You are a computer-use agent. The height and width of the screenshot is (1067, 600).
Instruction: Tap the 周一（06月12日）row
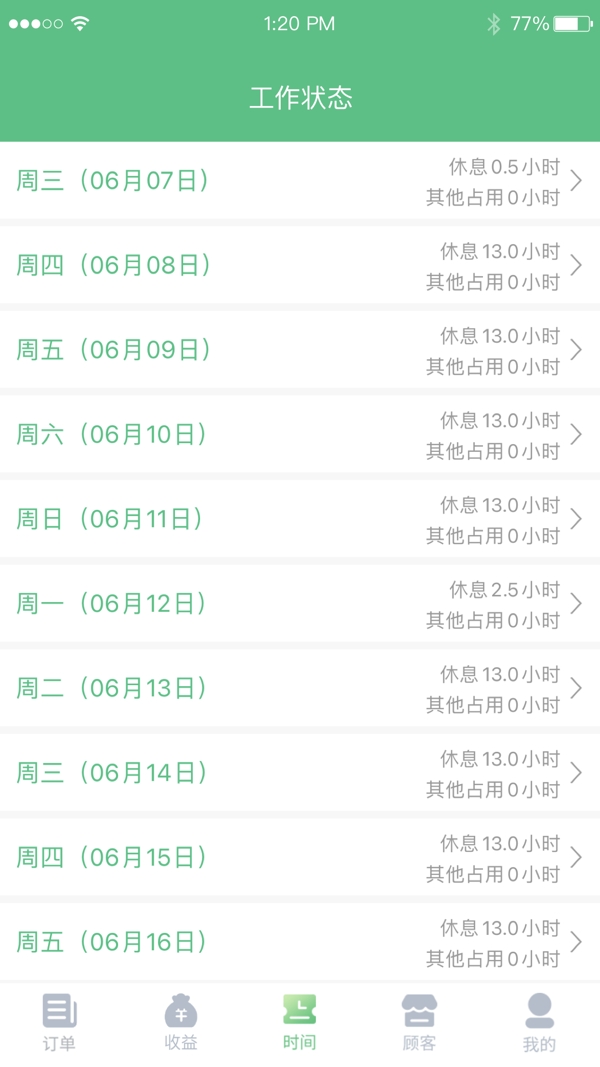(300, 604)
